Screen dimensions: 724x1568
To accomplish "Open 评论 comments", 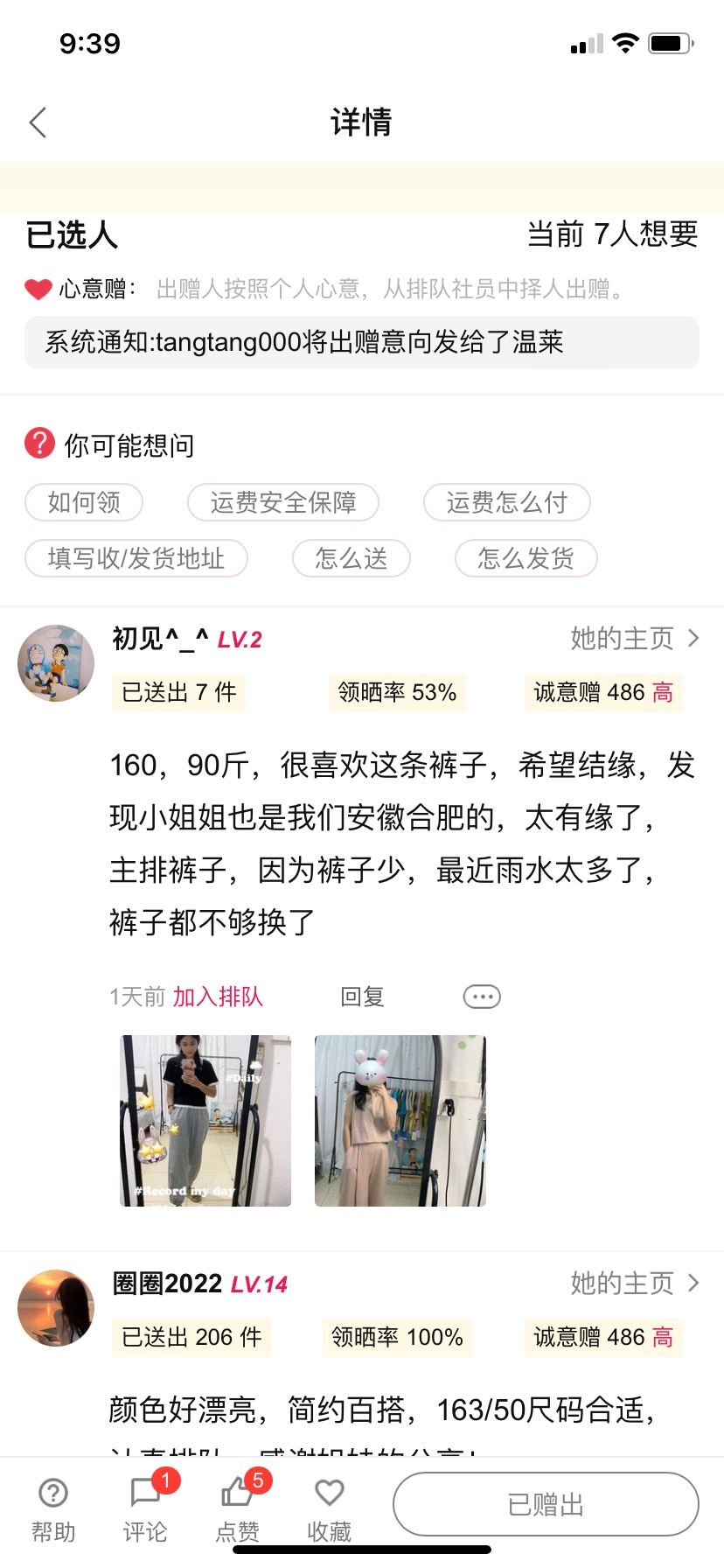I will pyautogui.click(x=145, y=1509).
